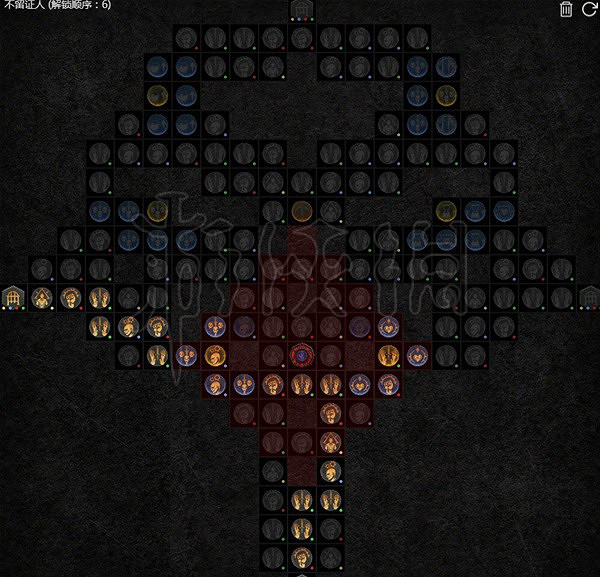Select the gate node on the left edge
The width and height of the screenshot is (600, 577).
13,297
